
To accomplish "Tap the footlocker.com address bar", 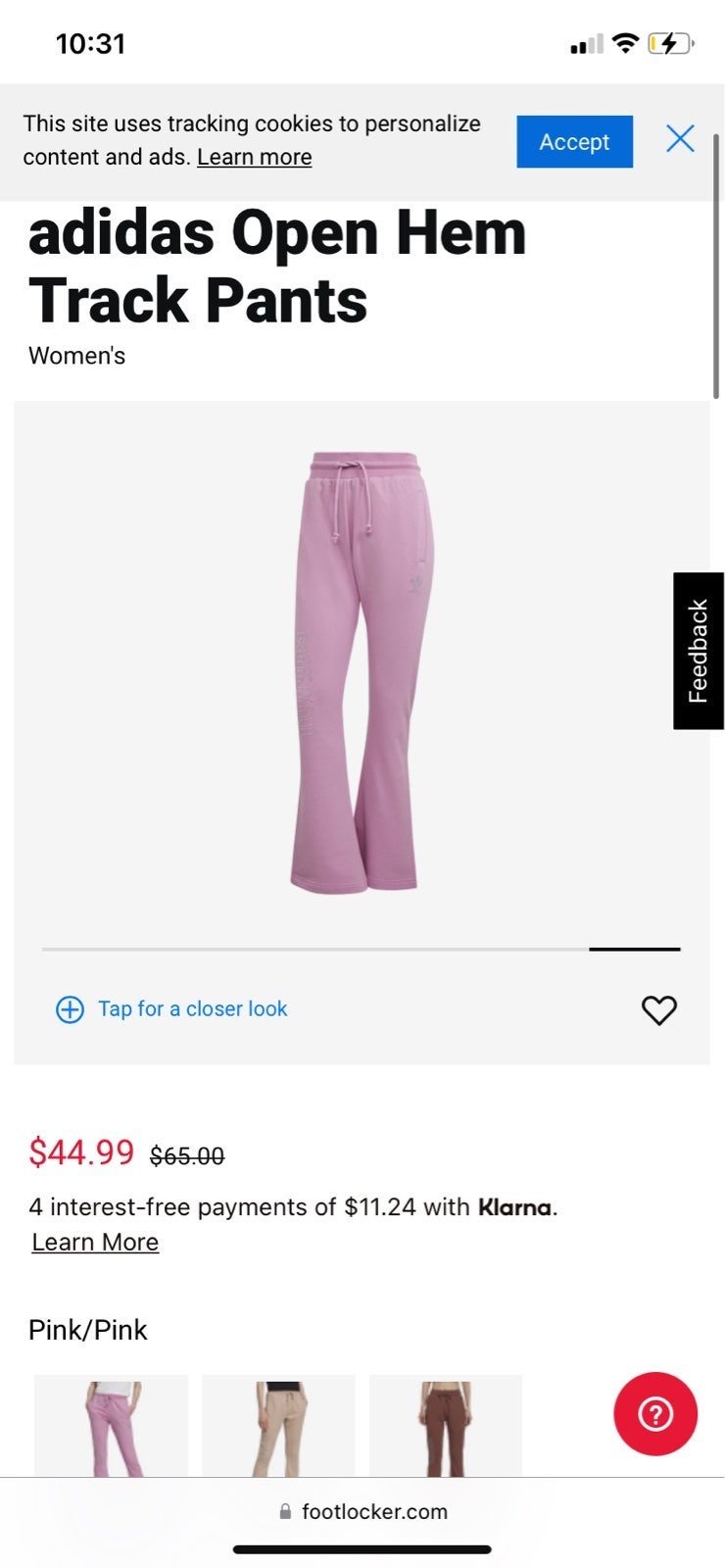I will [362, 1511].
